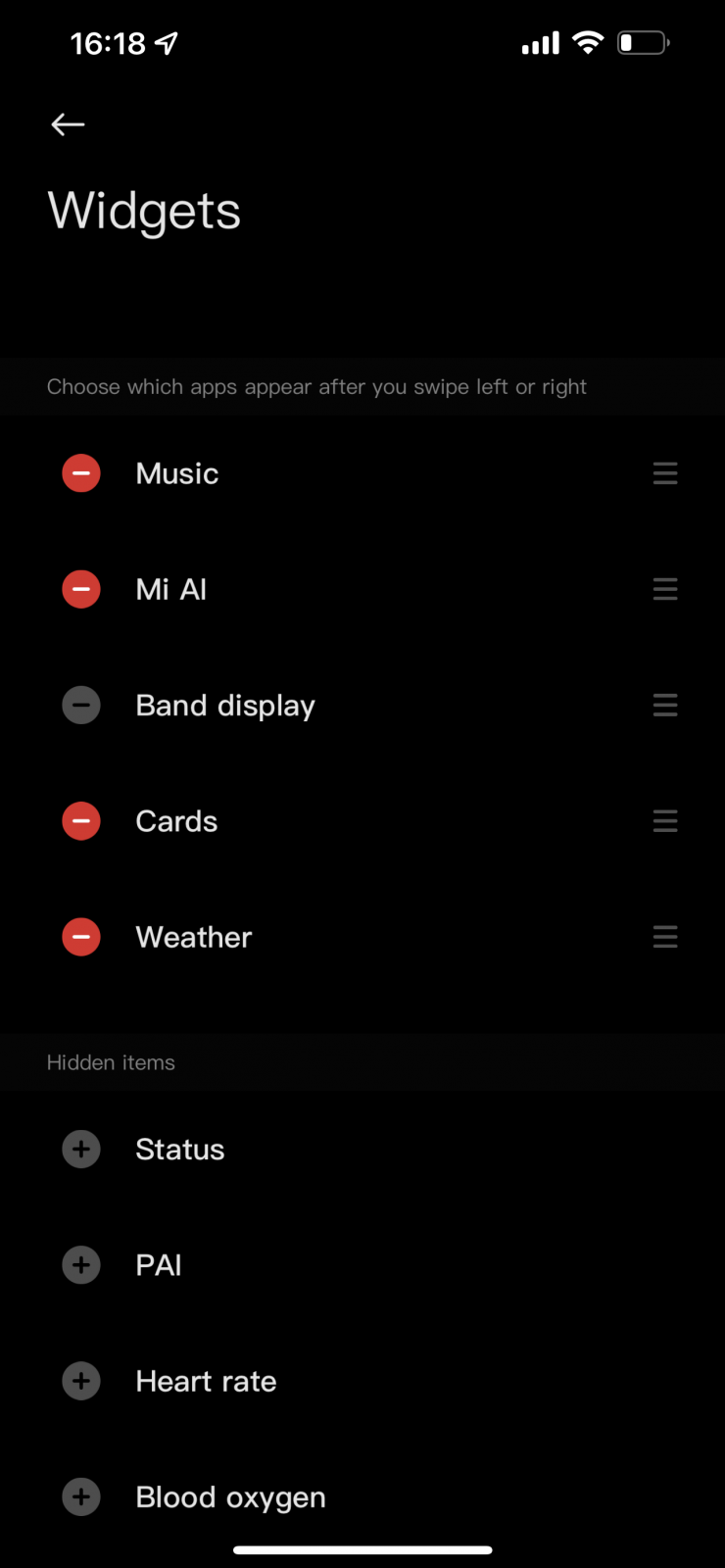Go back using the arrow icon
This screenshot has height=1568, width=725.
coord(68,124)
